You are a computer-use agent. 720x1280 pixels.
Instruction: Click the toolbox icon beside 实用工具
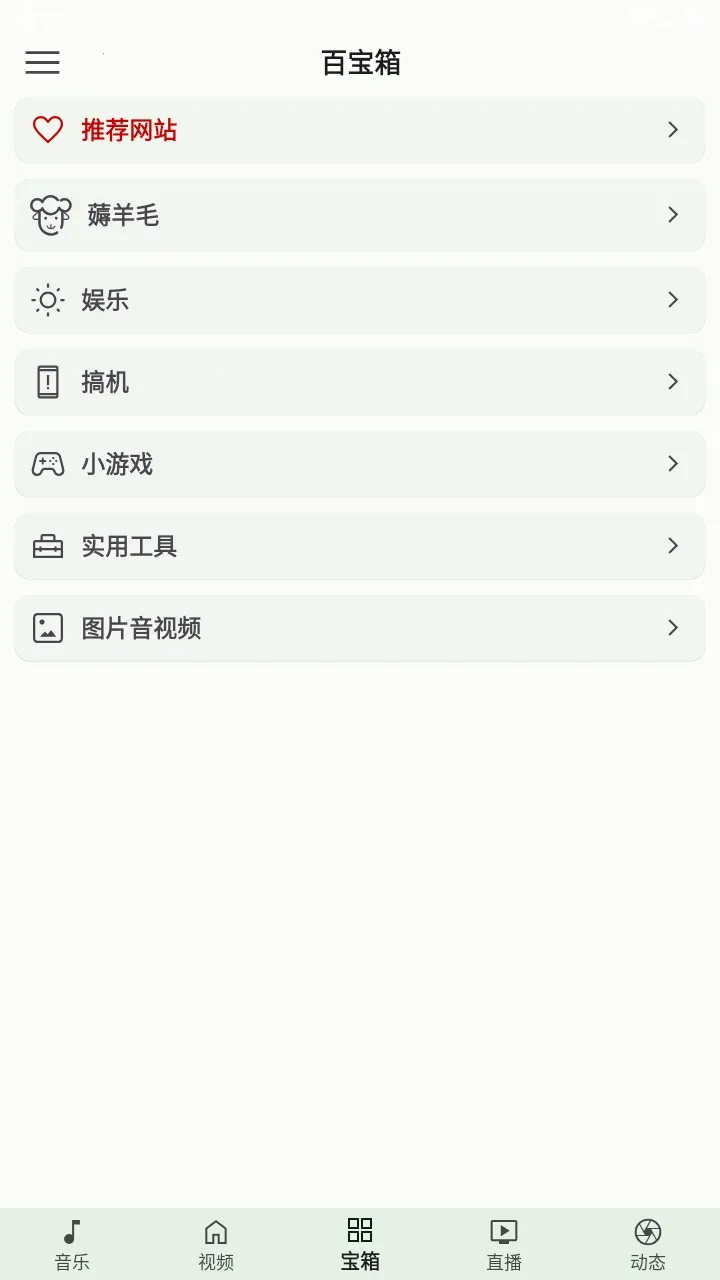[x=48, y=545]
